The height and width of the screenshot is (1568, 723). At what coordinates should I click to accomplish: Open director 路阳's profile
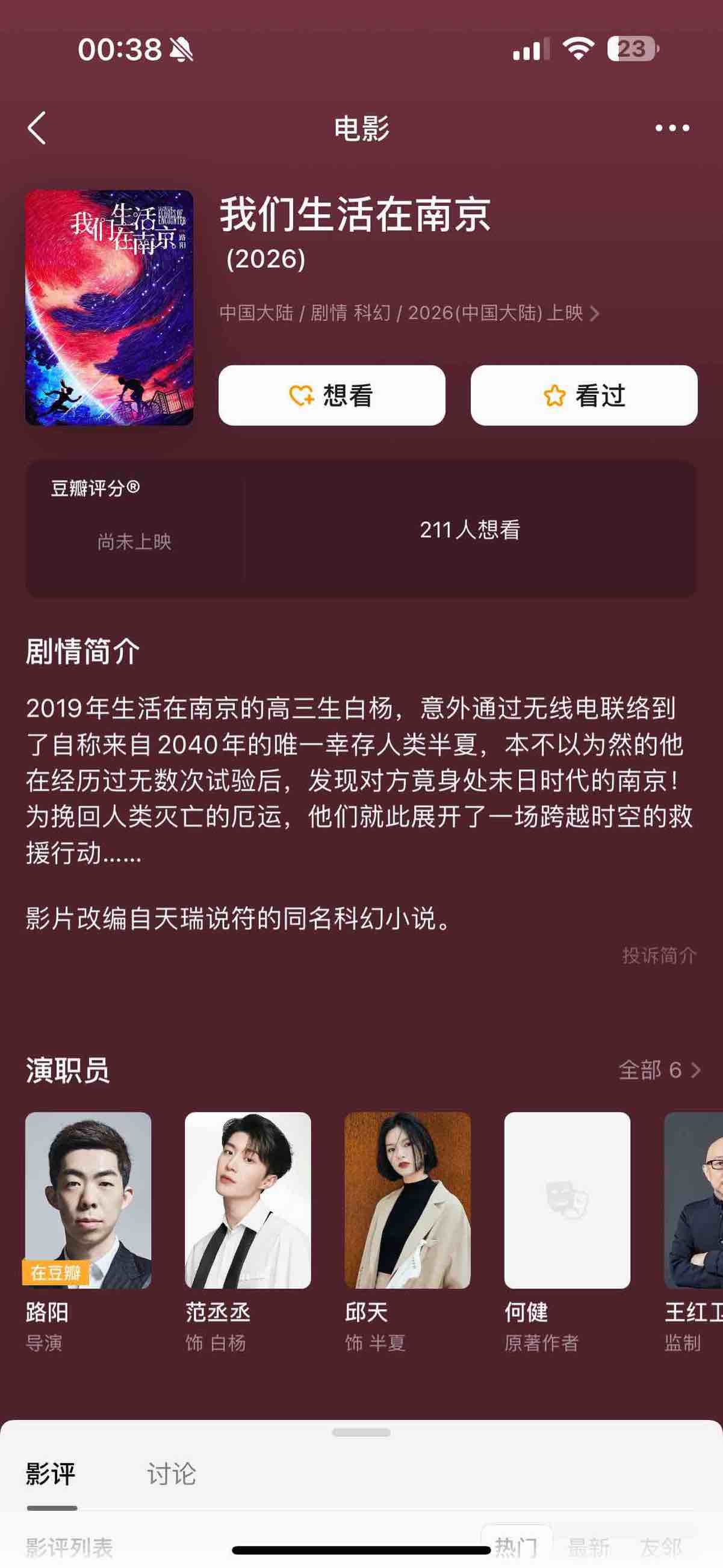88,1200
